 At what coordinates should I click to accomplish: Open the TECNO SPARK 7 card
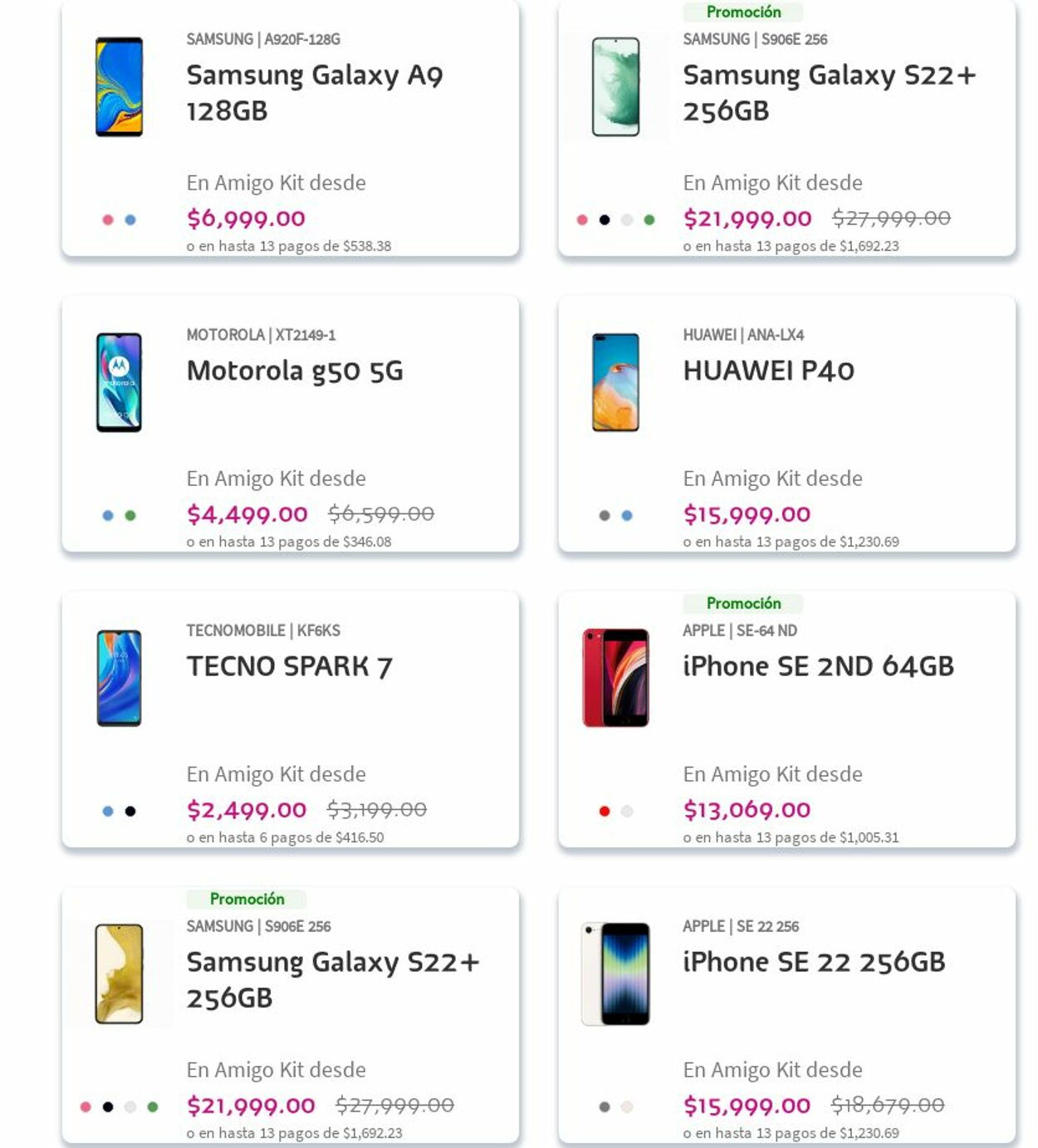[x=289, y=666]
